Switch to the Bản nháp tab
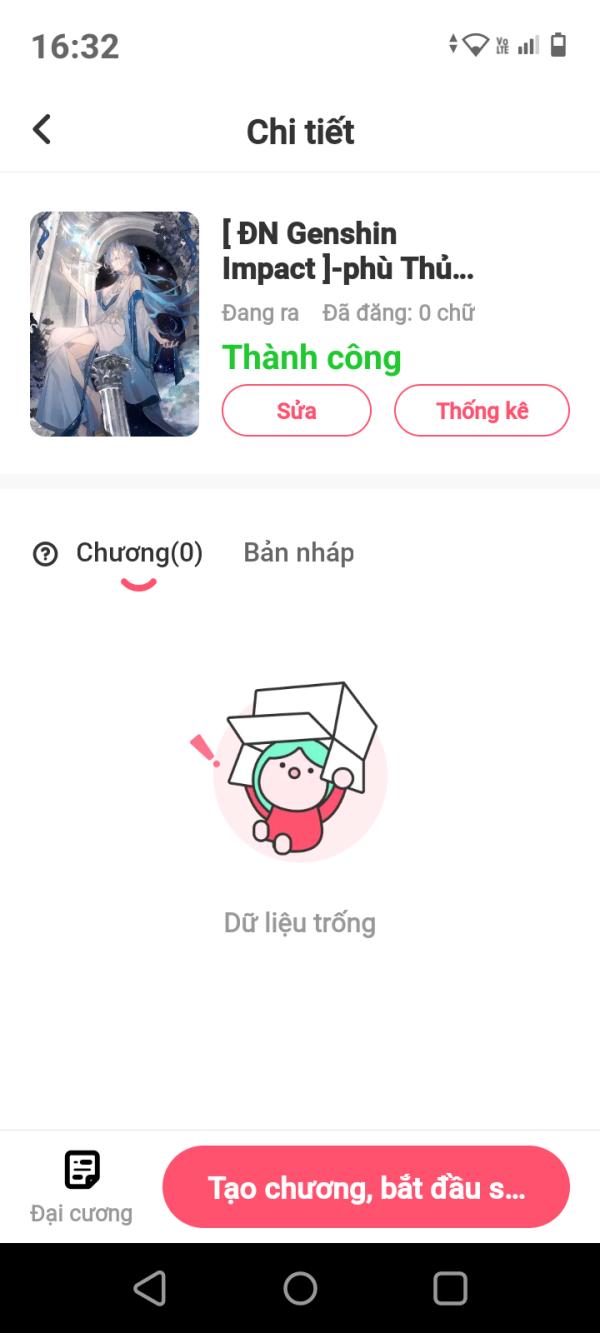 click(298, 553)
